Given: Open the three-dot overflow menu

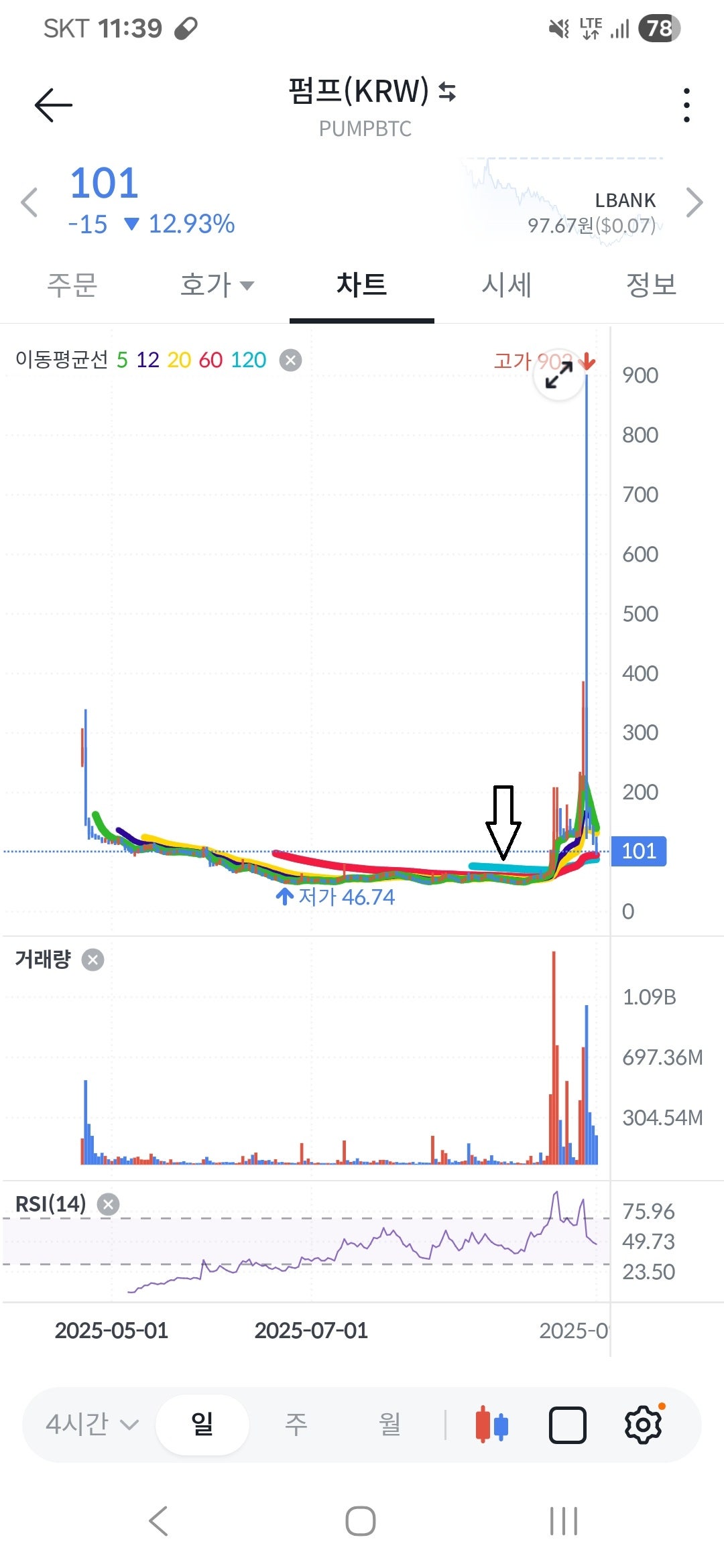Looking at the screenshot, I should pos(686,105).
